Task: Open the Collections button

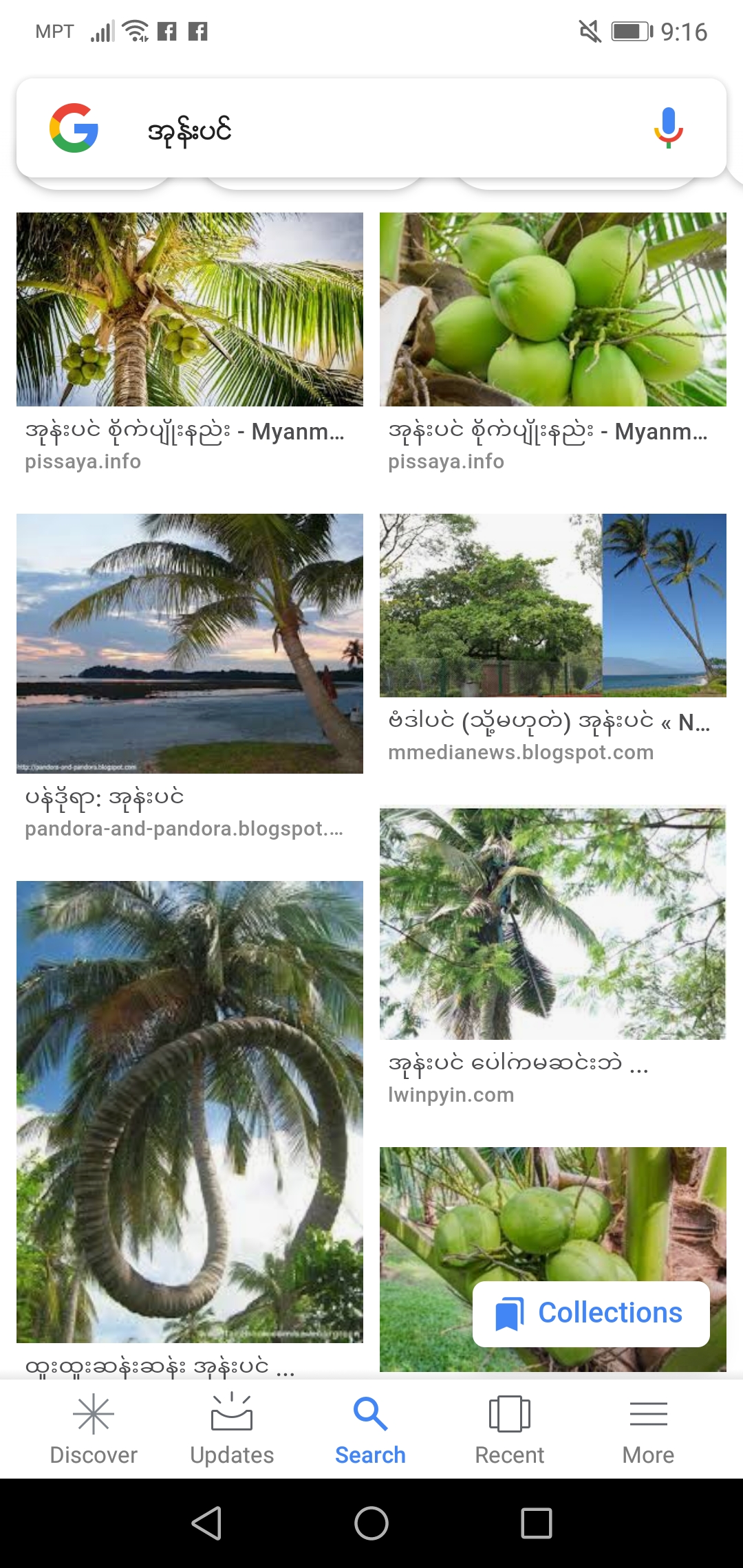Action: pos(591,1313)
